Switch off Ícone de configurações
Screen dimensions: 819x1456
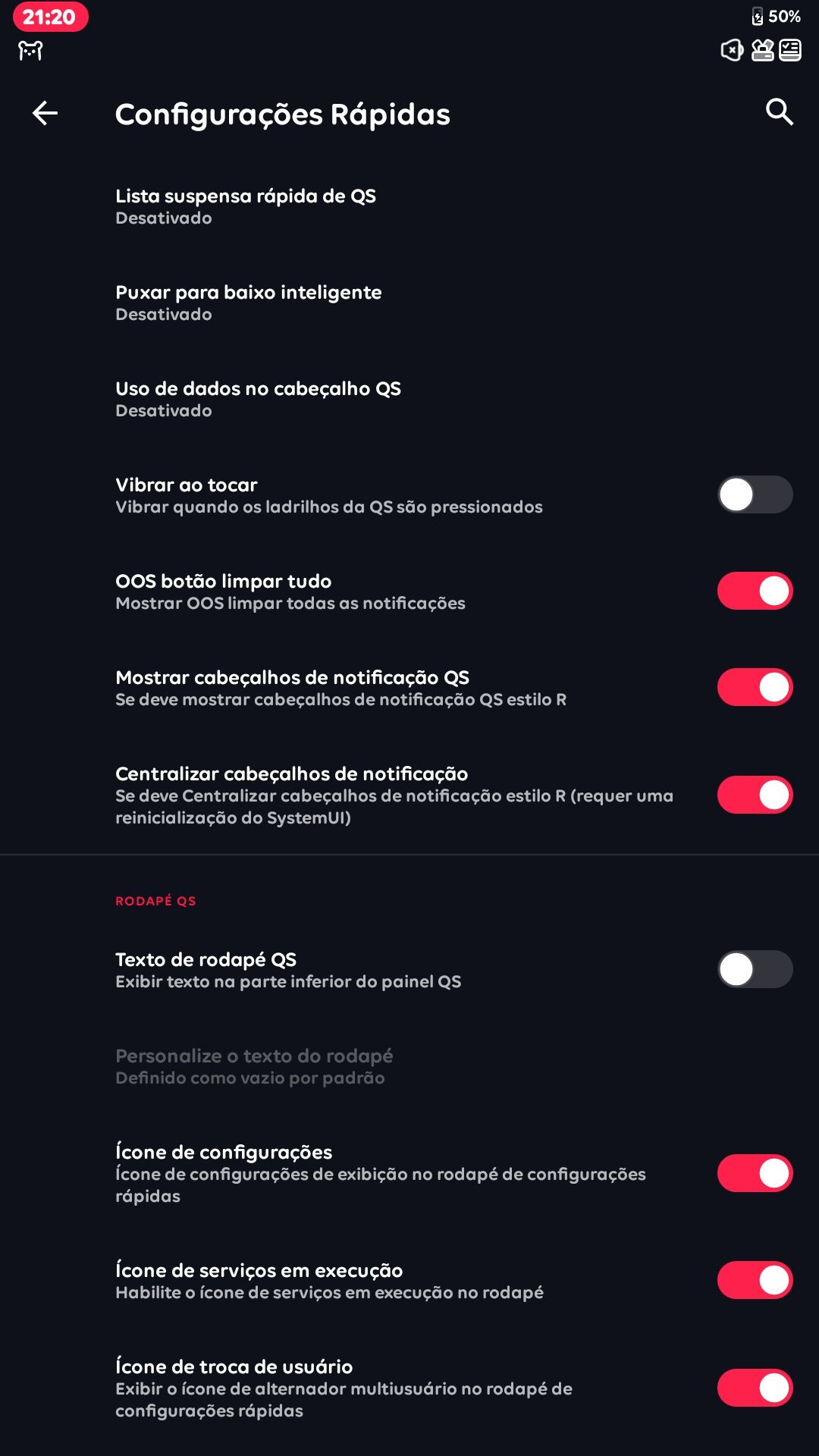click(x=755, y=1173)
